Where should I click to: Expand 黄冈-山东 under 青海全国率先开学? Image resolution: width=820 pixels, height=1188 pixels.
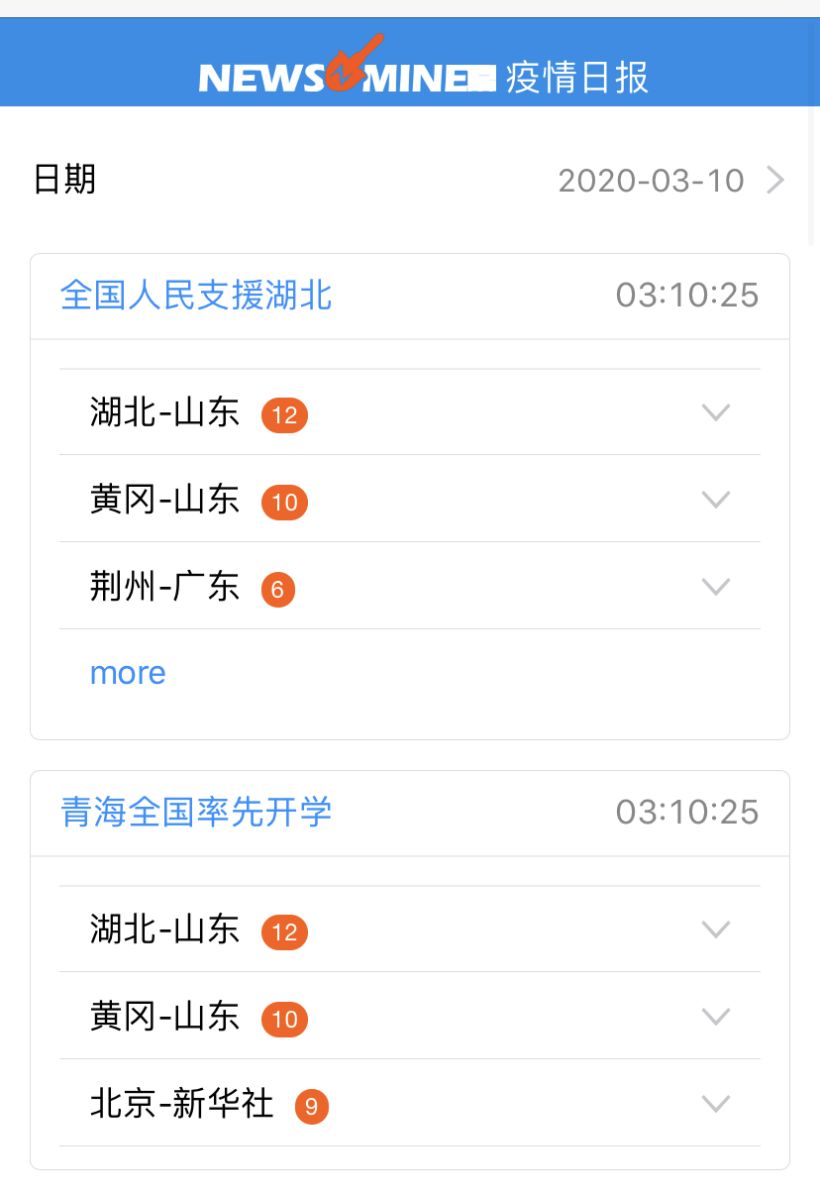pyautogui.click(x=715, y=1017)
